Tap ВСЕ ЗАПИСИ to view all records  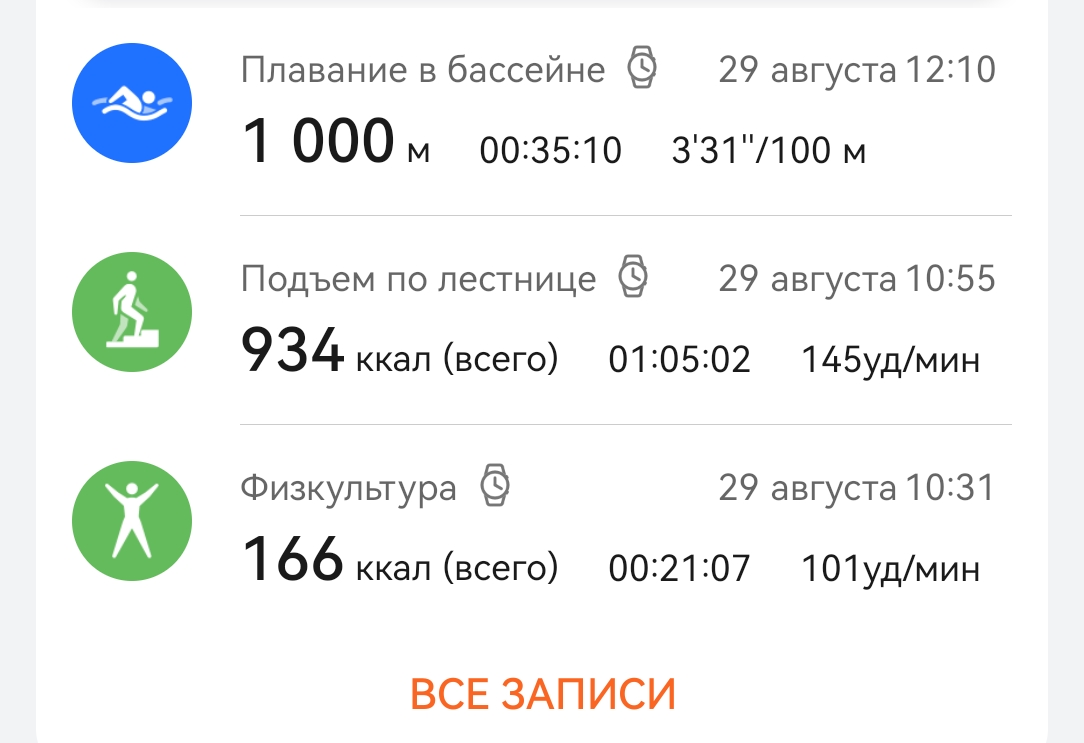coord(543,693)
